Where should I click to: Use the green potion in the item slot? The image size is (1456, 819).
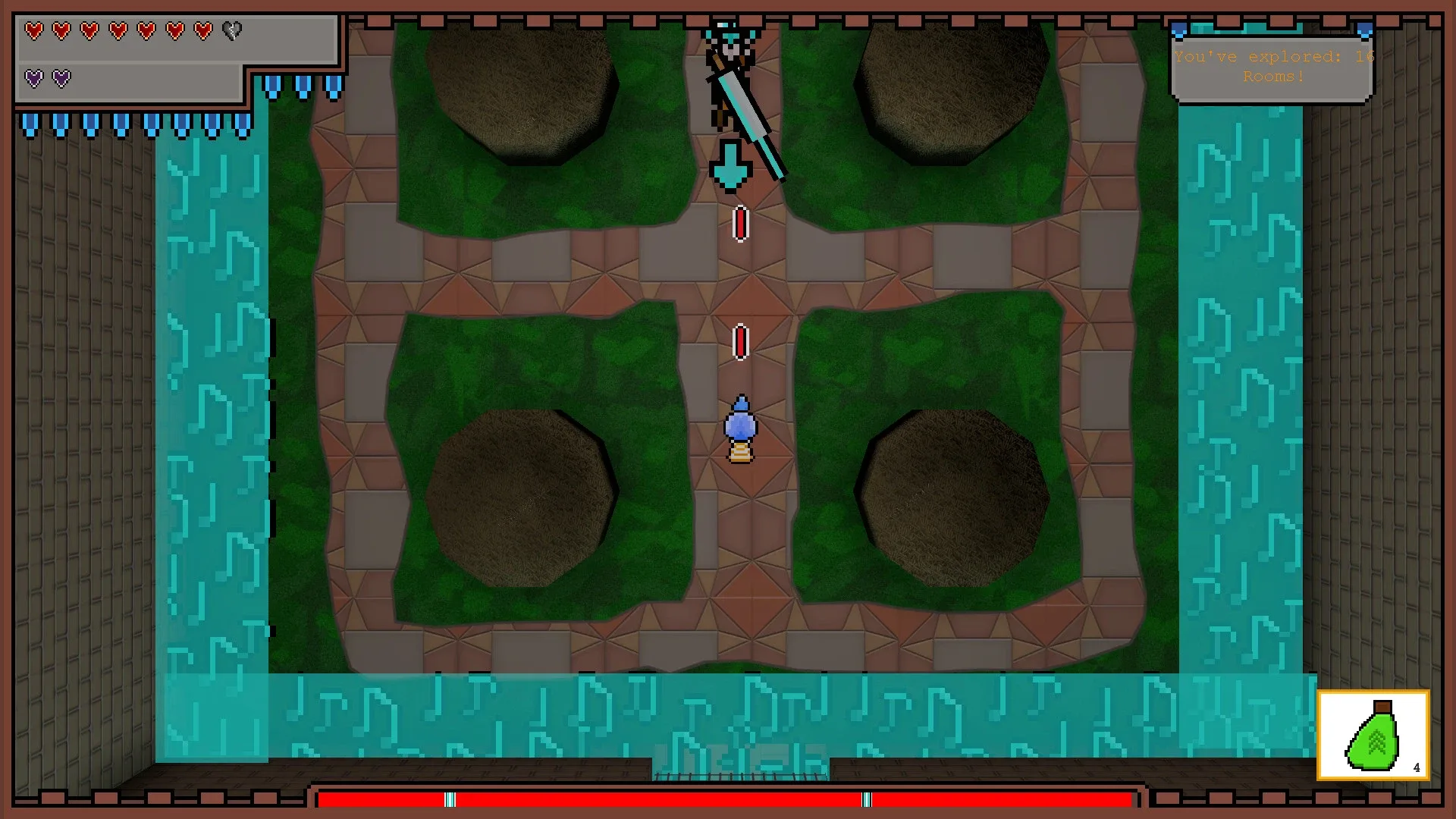click(x=1373, y=735)
